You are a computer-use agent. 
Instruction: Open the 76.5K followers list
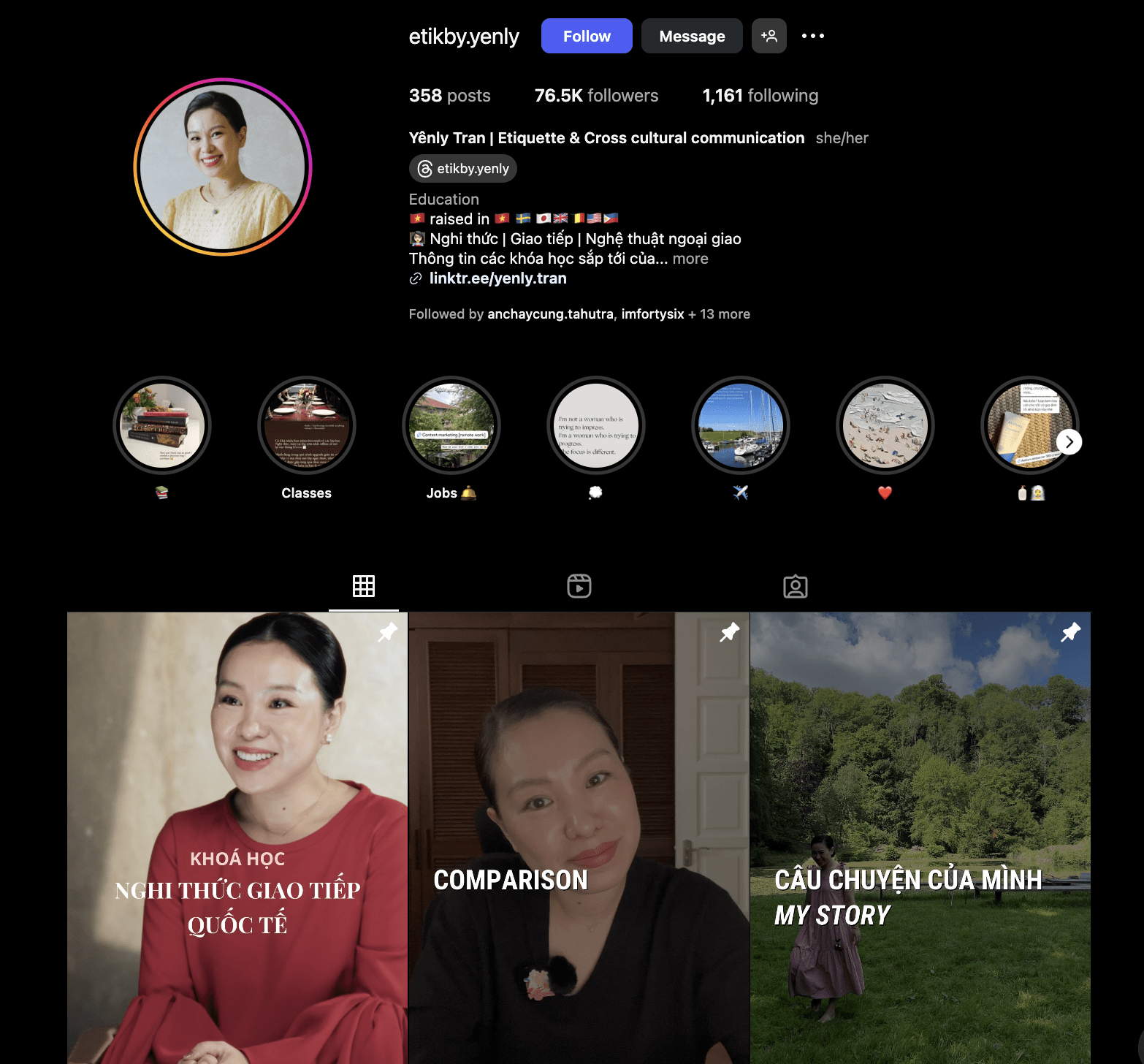point(596,96)
